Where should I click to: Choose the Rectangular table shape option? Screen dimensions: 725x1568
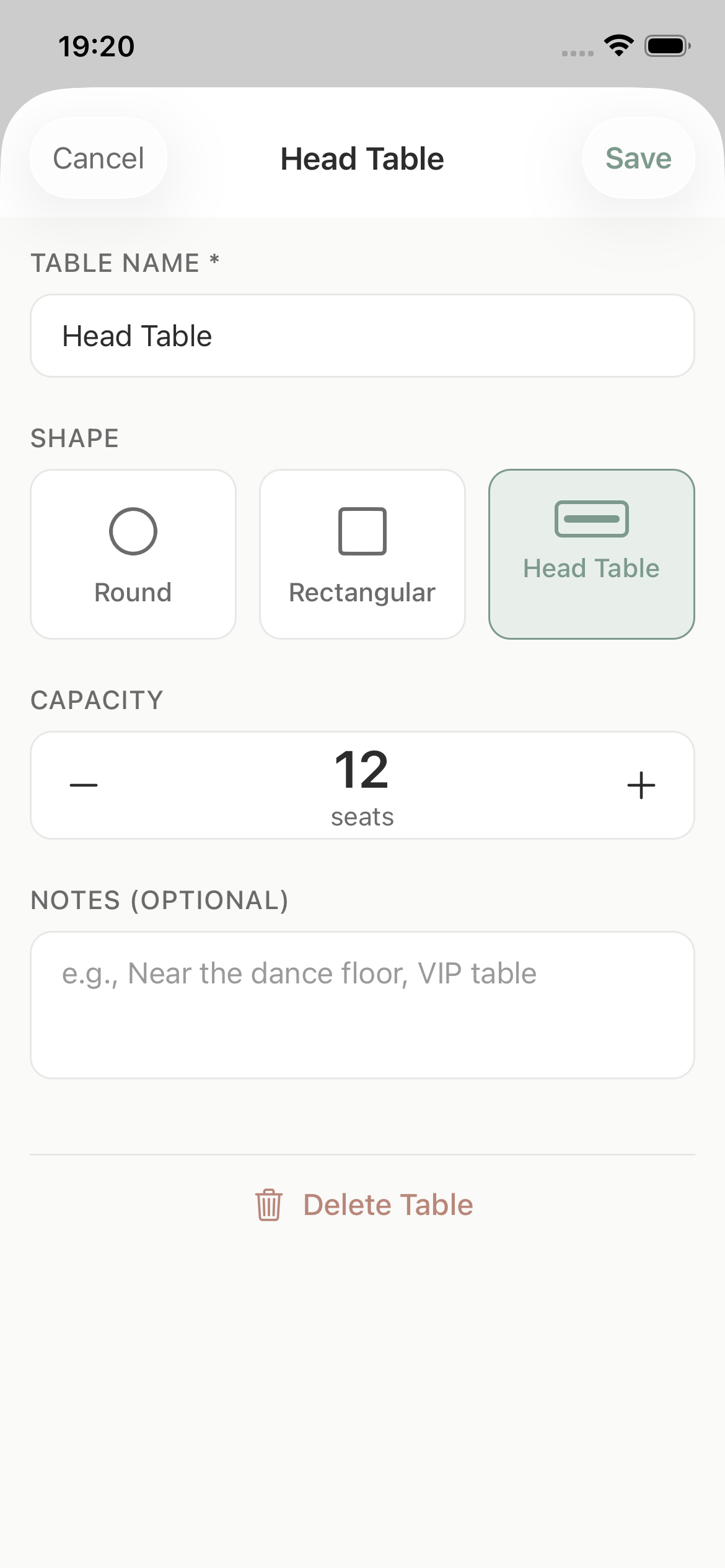(x=362, y=553)
